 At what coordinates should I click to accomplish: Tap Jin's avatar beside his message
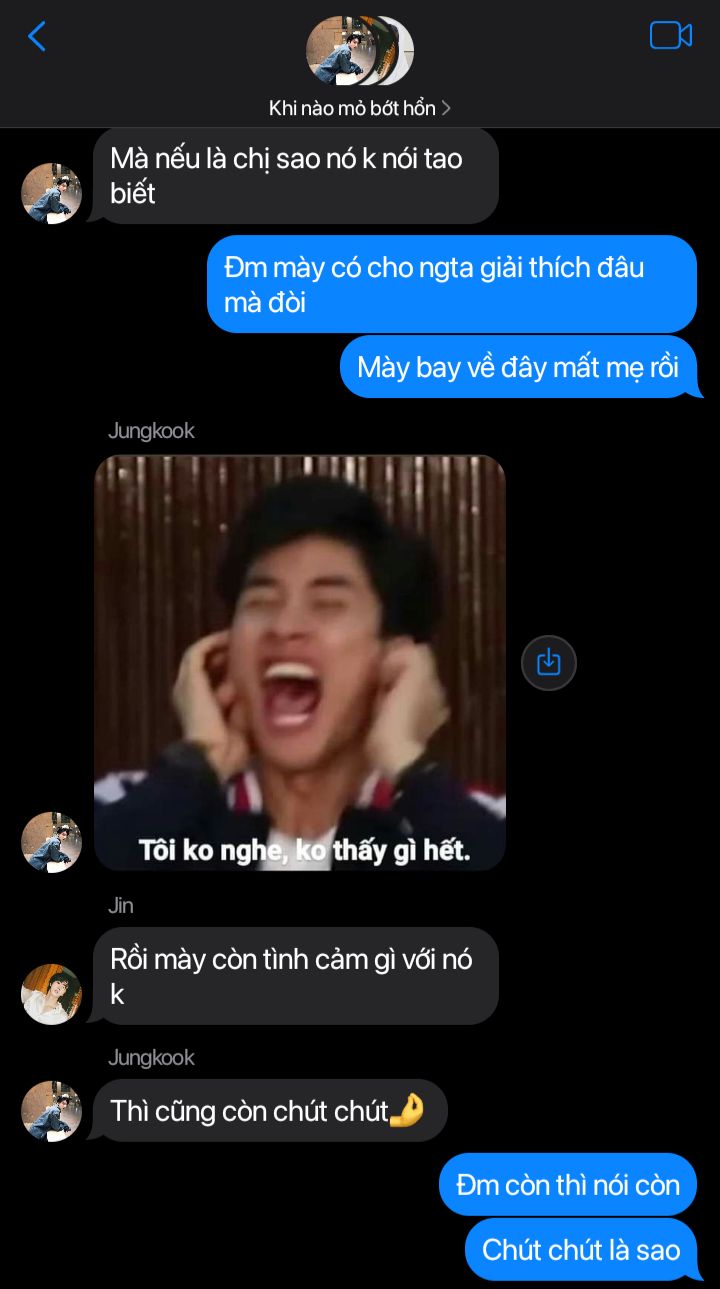(x=51, y=994)
